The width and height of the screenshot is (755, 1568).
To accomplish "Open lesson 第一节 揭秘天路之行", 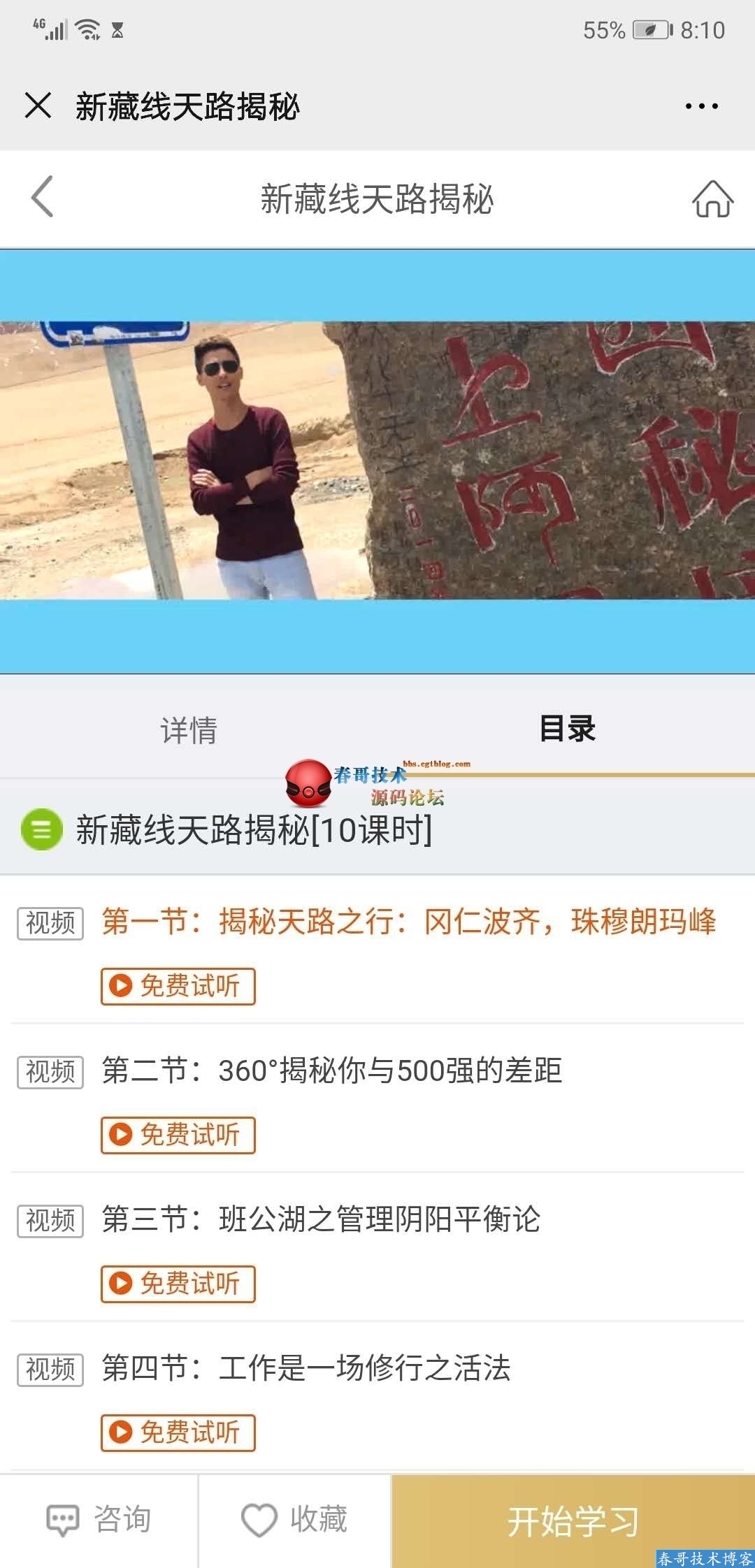I will pos(408,922).
